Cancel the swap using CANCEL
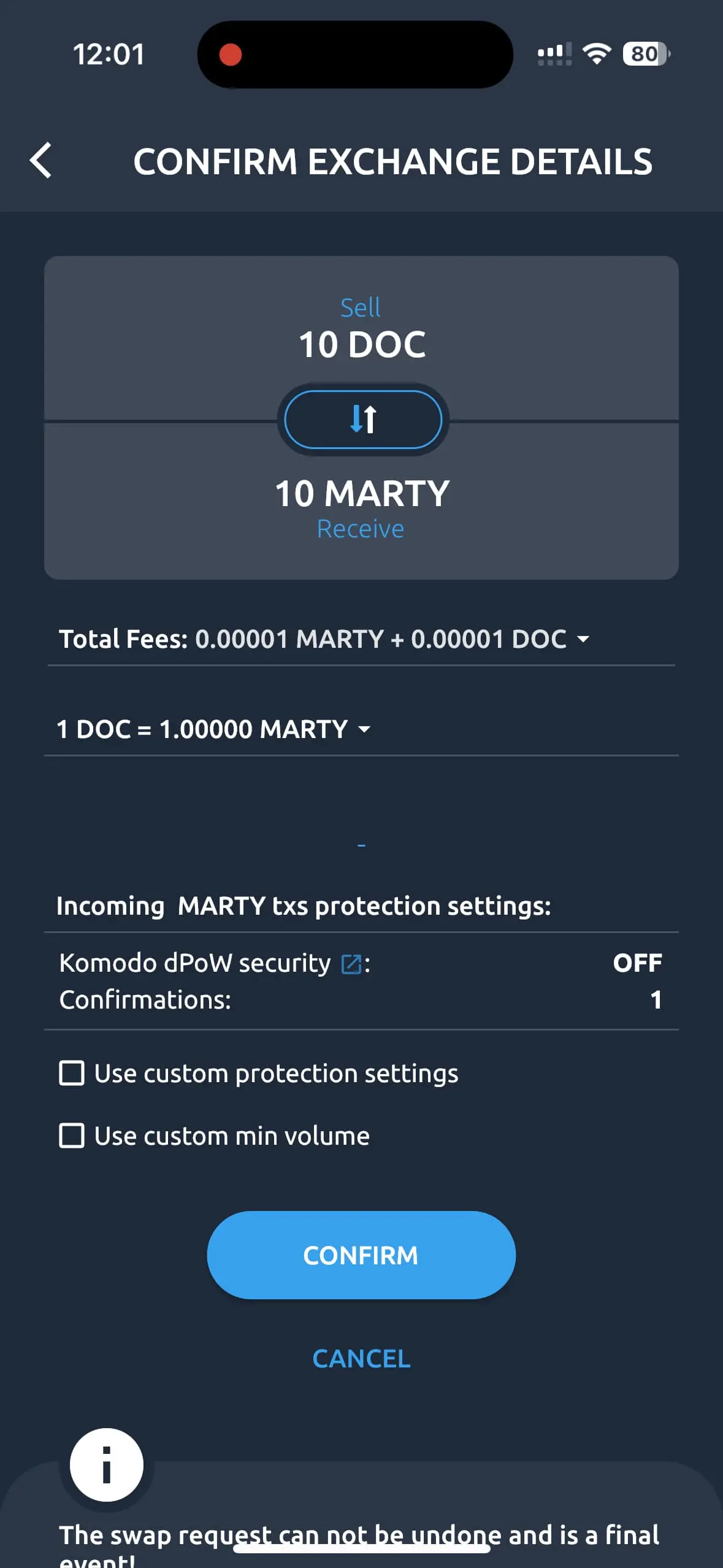Viewport: 723px width, 1568px height. pos(361,1358)
